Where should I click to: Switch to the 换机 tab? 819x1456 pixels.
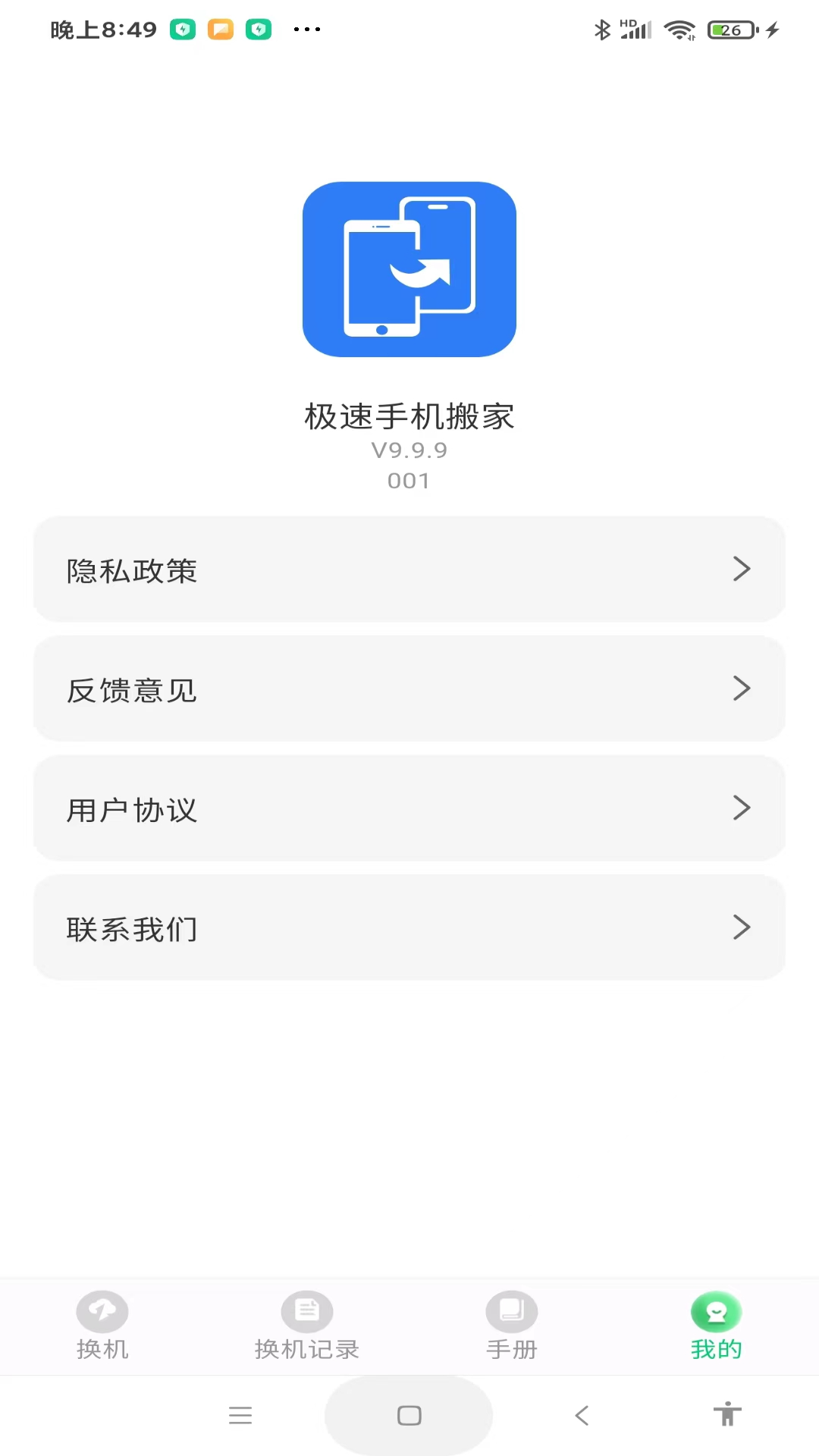coord(102,1327)
